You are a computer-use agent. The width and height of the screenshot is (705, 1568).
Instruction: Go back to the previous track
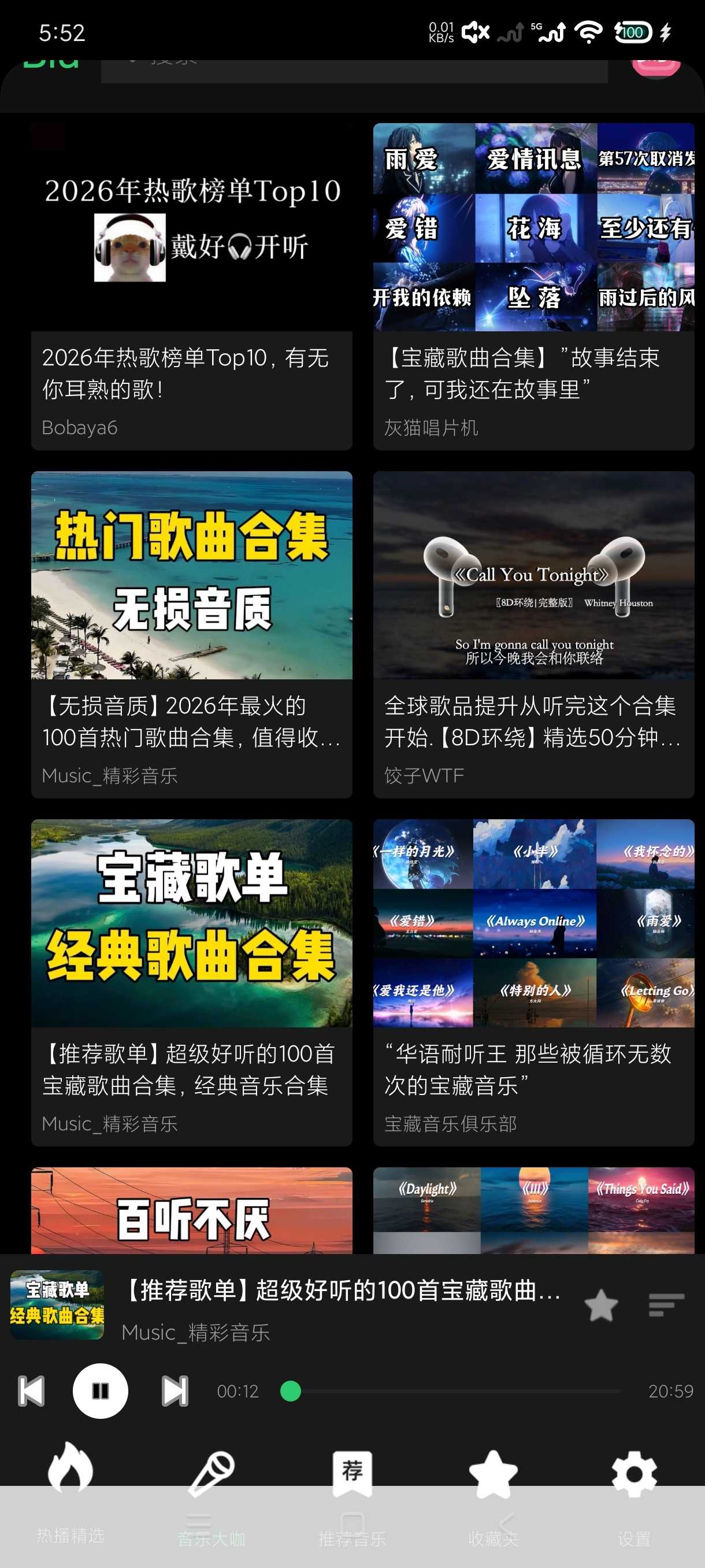[x=31, y=1391]
